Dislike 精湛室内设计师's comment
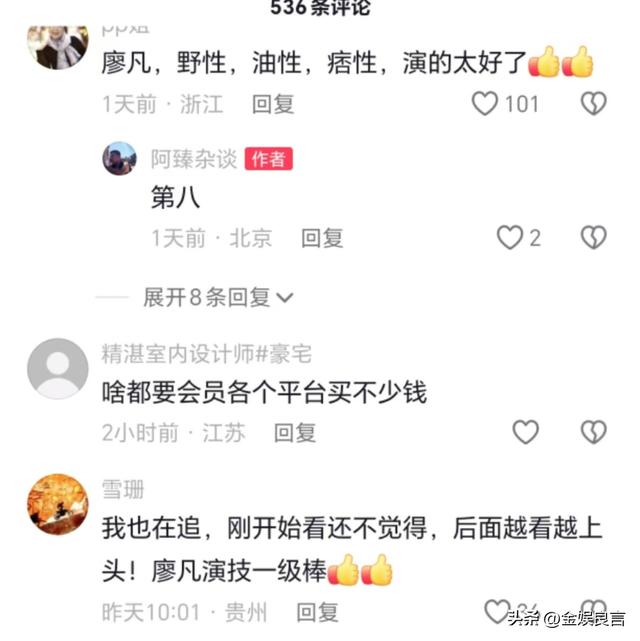 pos(594,432)
